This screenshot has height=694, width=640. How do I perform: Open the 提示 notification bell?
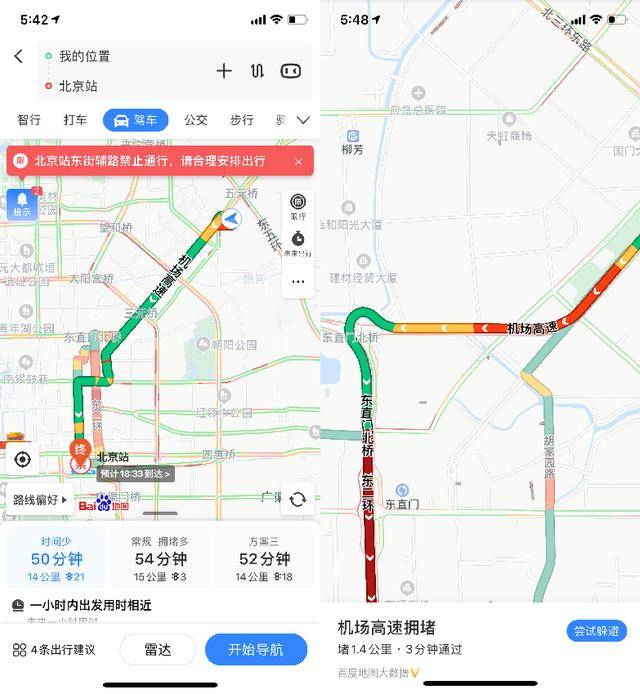coord(21,203)
